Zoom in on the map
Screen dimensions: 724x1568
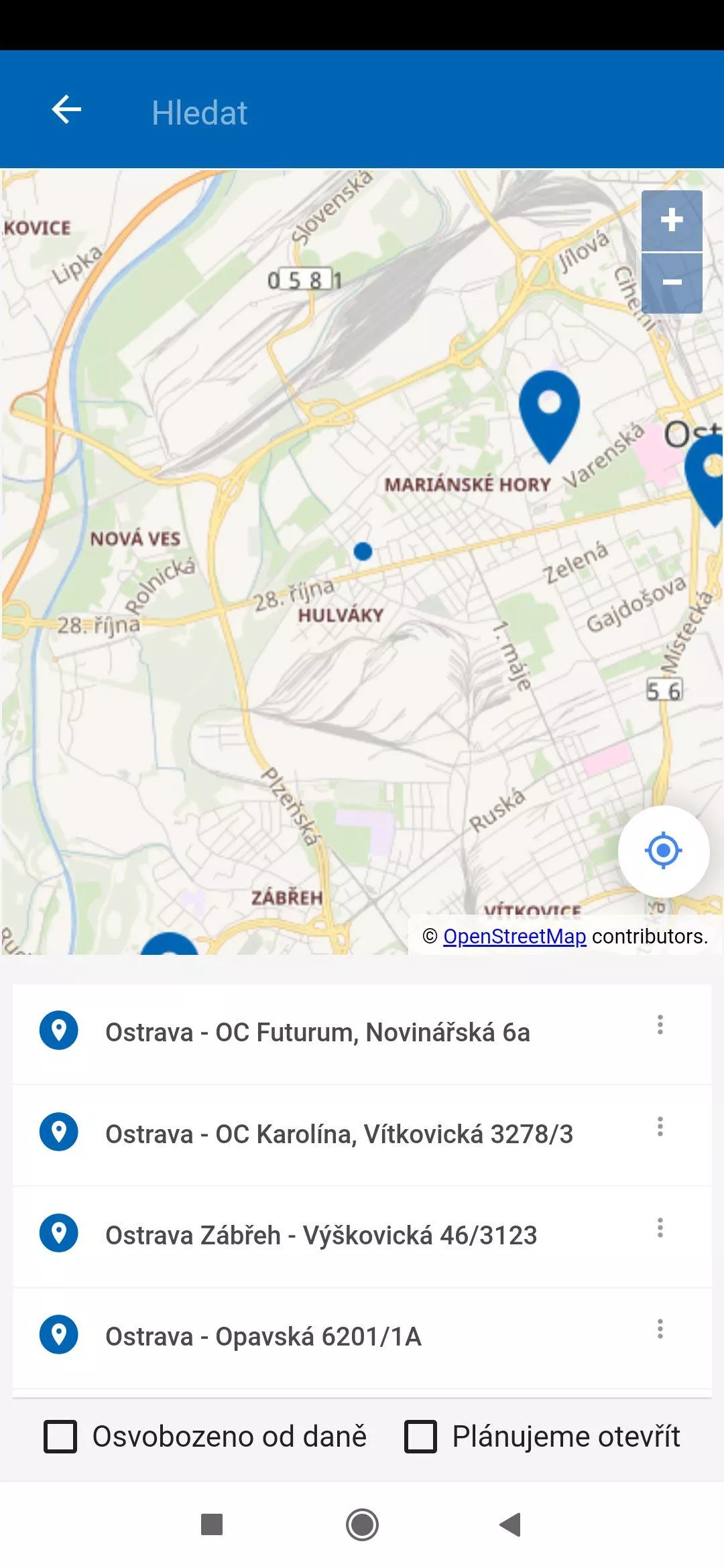[672, 220]
